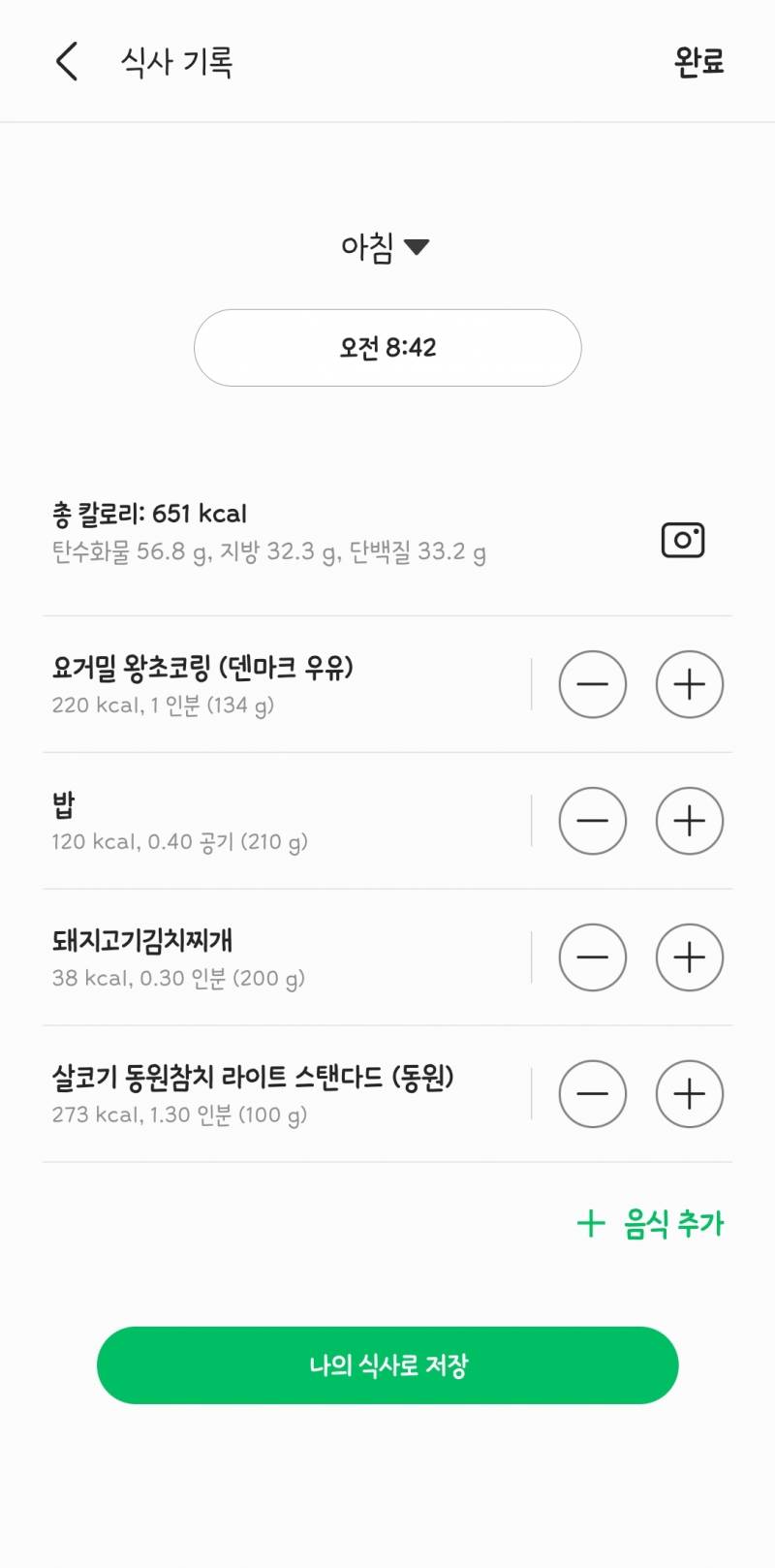Select the 식사 기록 screen title
Image resolution: width=775 pixels, height=1568 pixels.
174,61
